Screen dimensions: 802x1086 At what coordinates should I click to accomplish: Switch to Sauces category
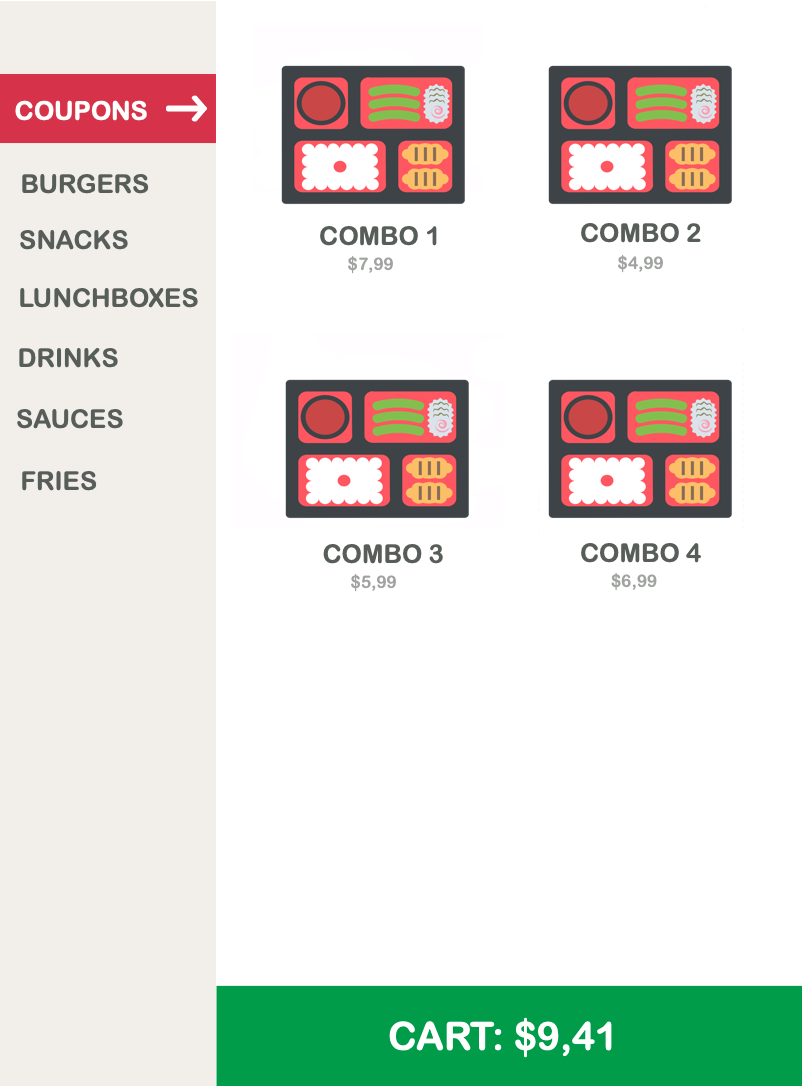70,419
